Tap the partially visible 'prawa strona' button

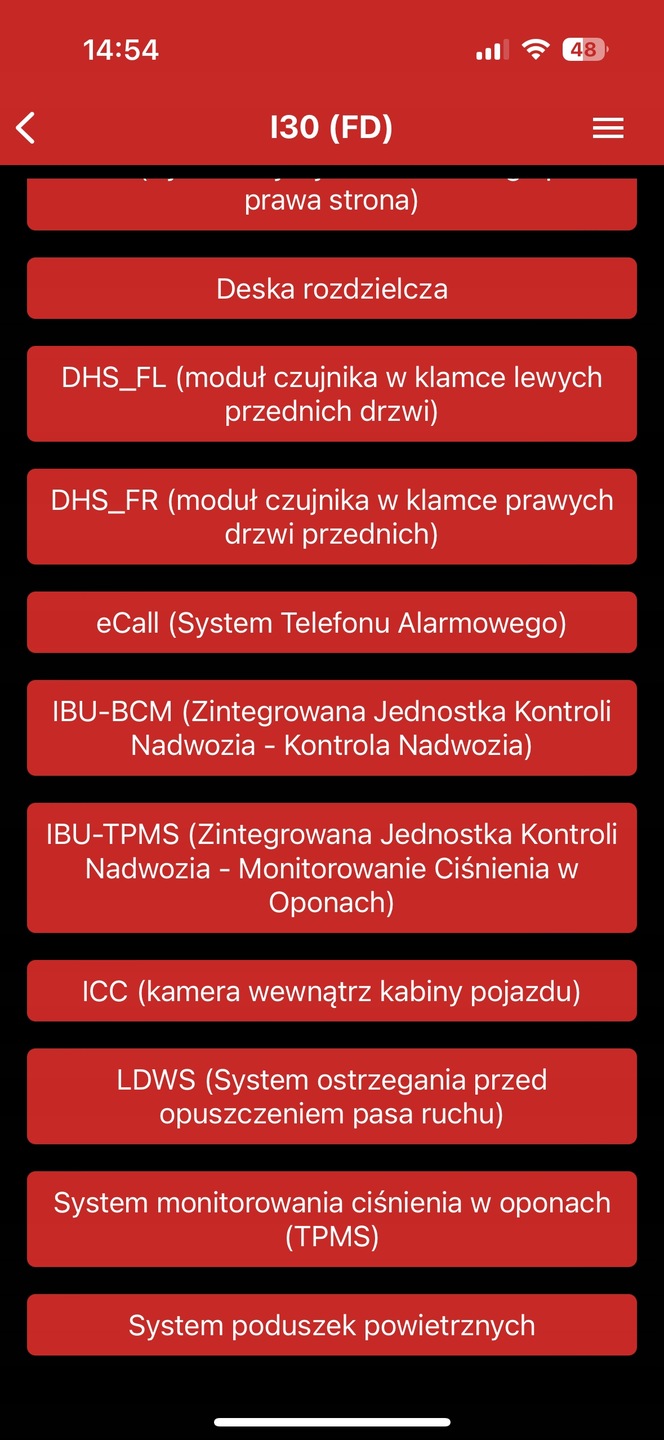pyautogui.click(x=332, y=204)
